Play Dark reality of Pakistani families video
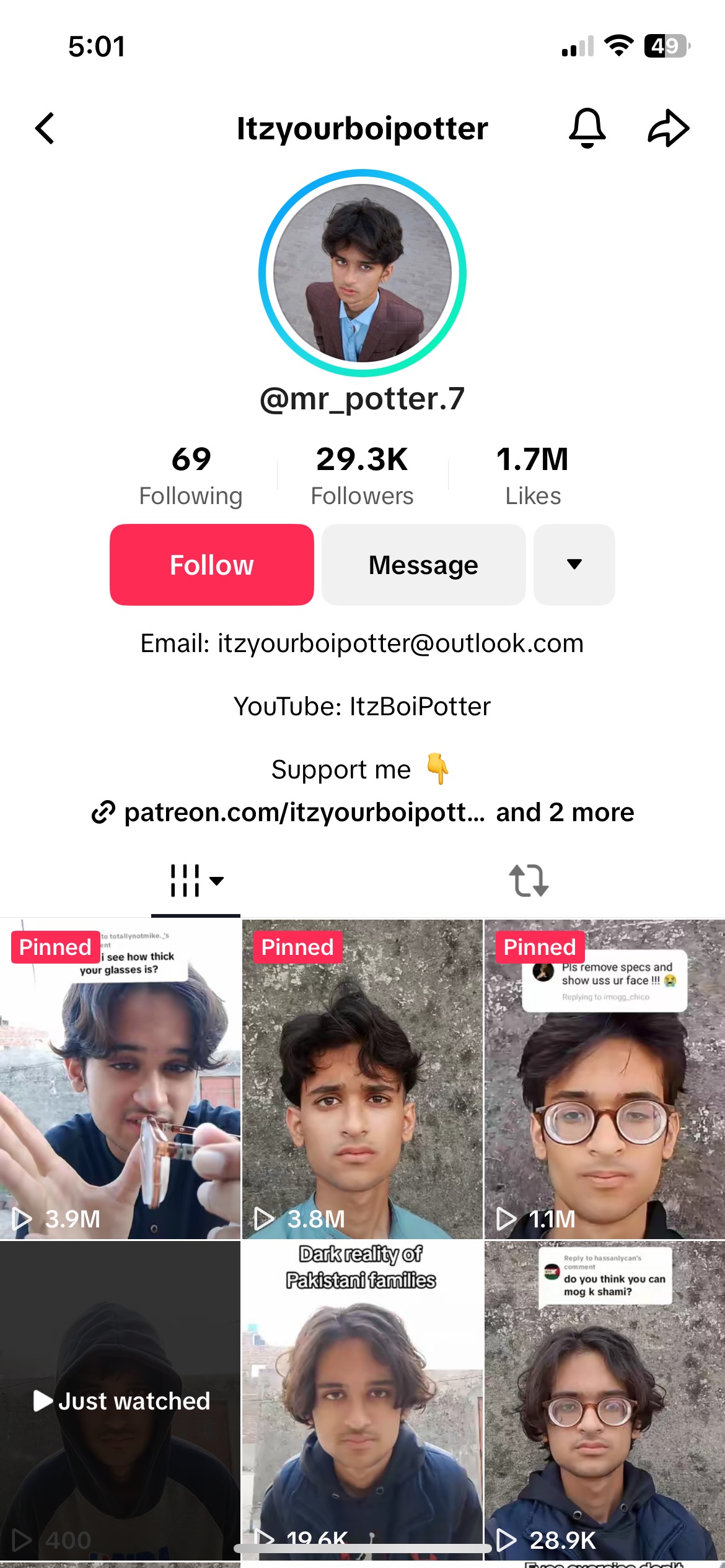 click(362, 1401)
